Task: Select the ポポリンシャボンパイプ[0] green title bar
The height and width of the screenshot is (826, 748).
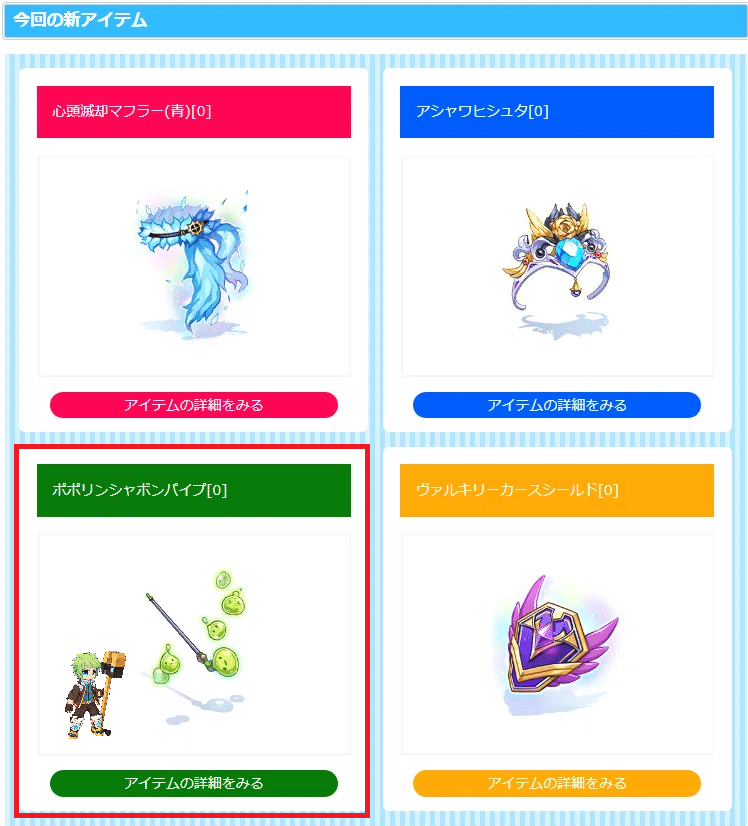Action: click(195, 491)
